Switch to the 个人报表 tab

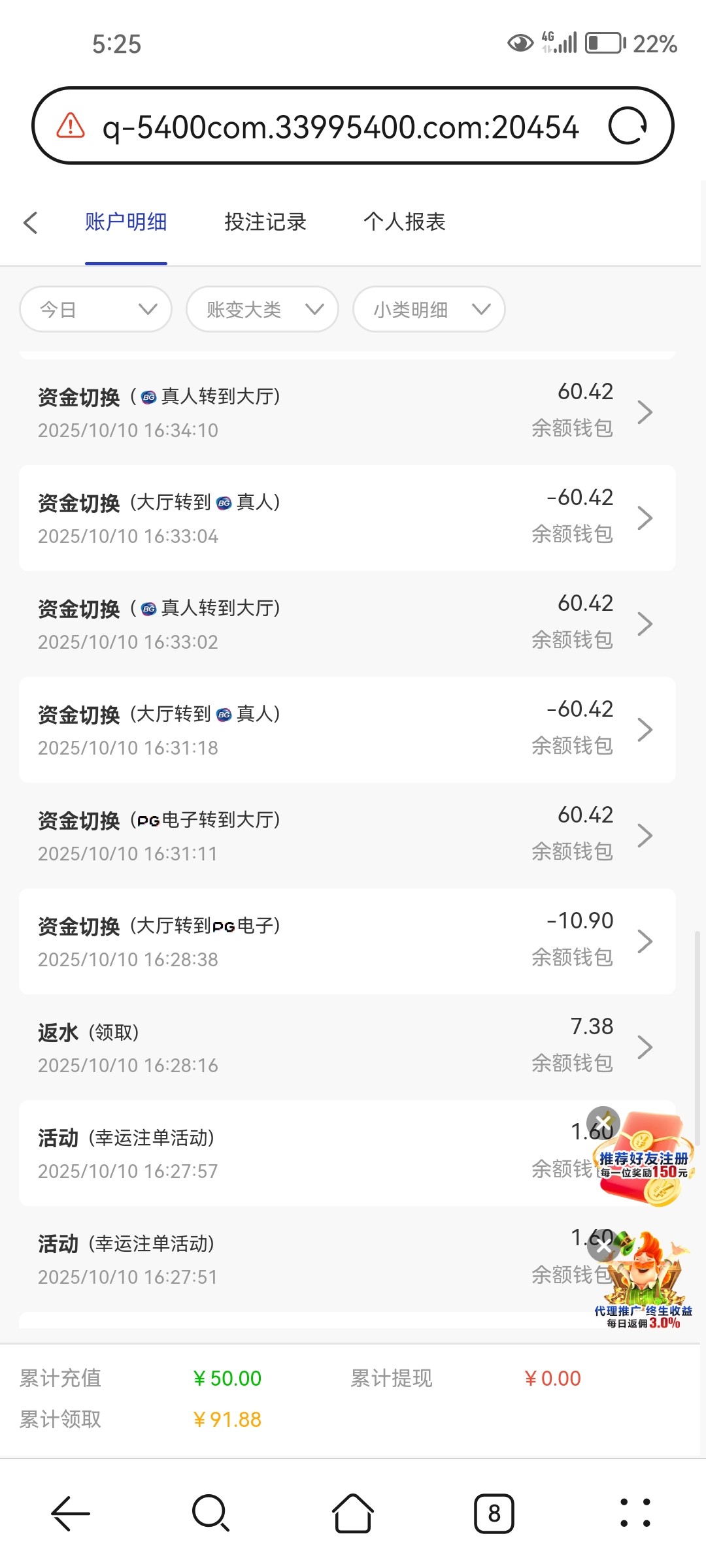tap(404, 222)
